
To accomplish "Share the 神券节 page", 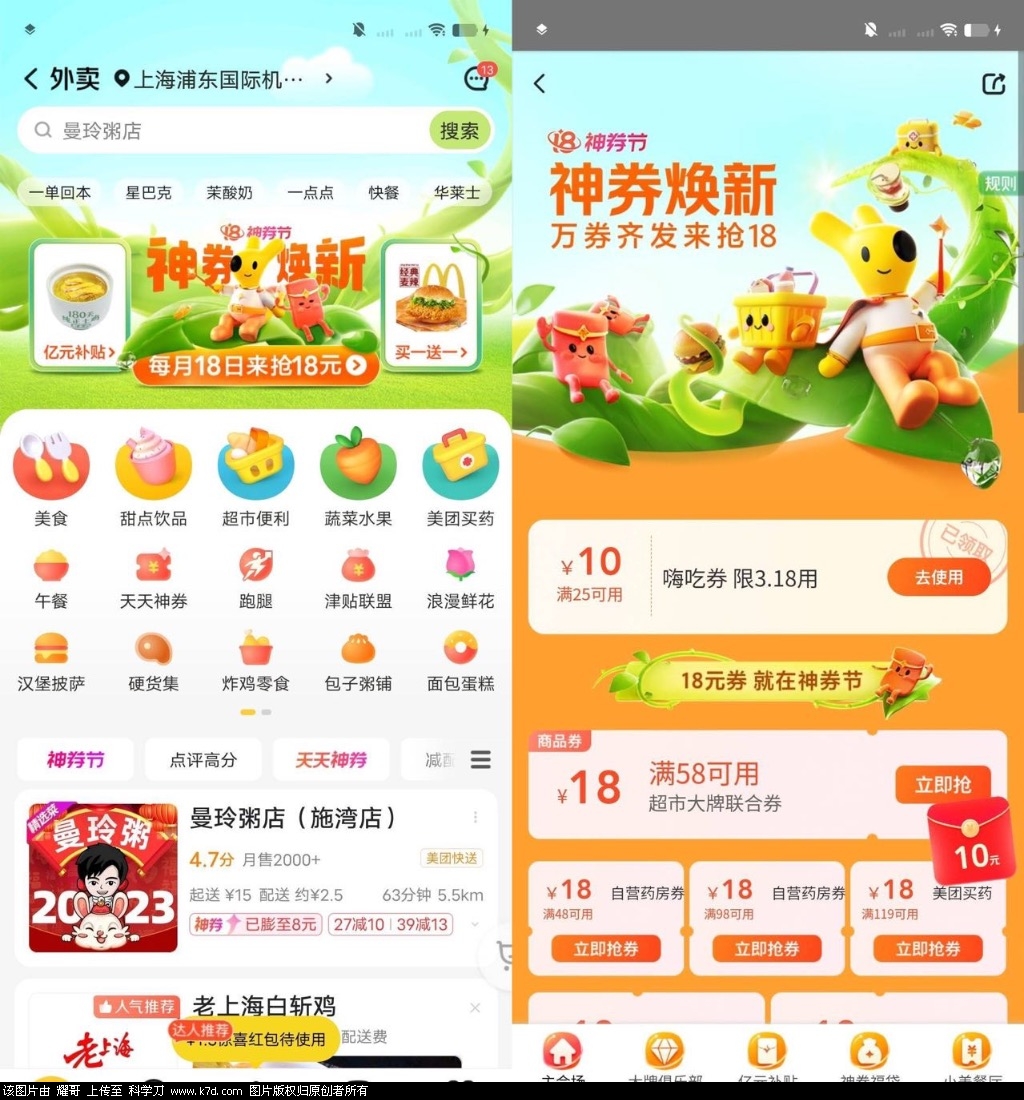I will tap(993, 84).
